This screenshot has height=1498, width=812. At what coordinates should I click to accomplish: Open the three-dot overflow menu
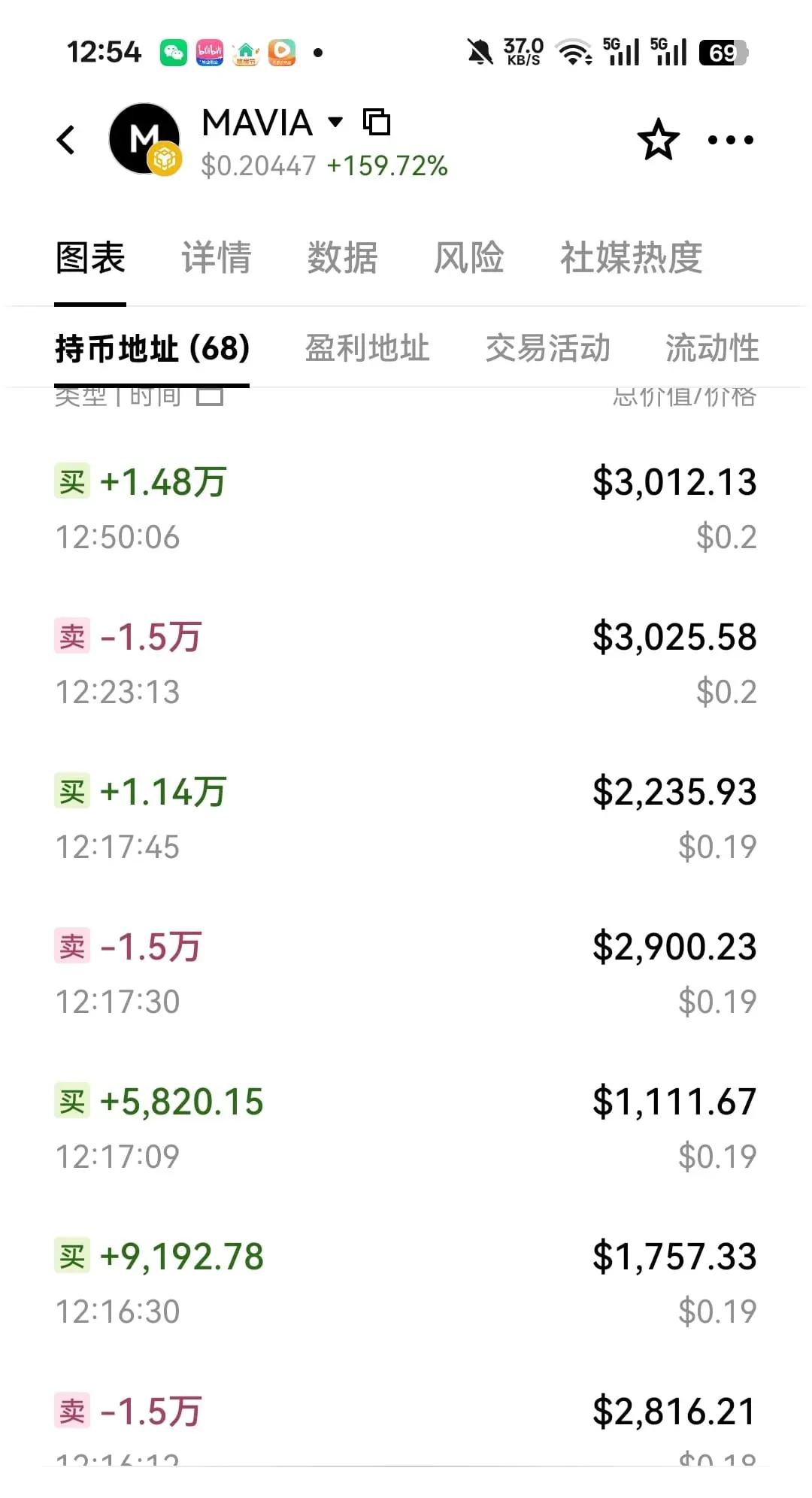click(x=730, y=140)
